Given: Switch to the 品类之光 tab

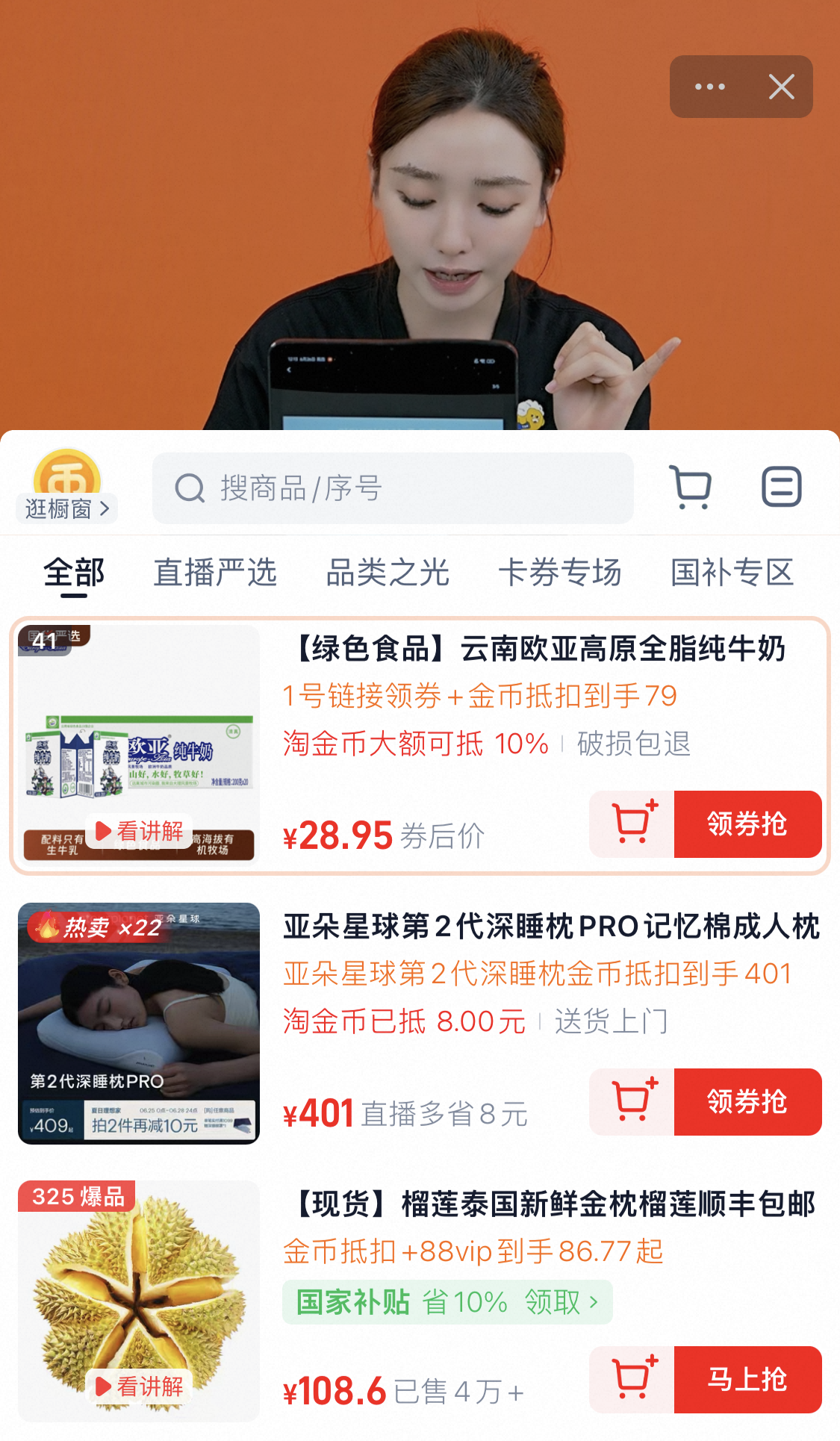Looking at the screenshot, I should point(388,573).
